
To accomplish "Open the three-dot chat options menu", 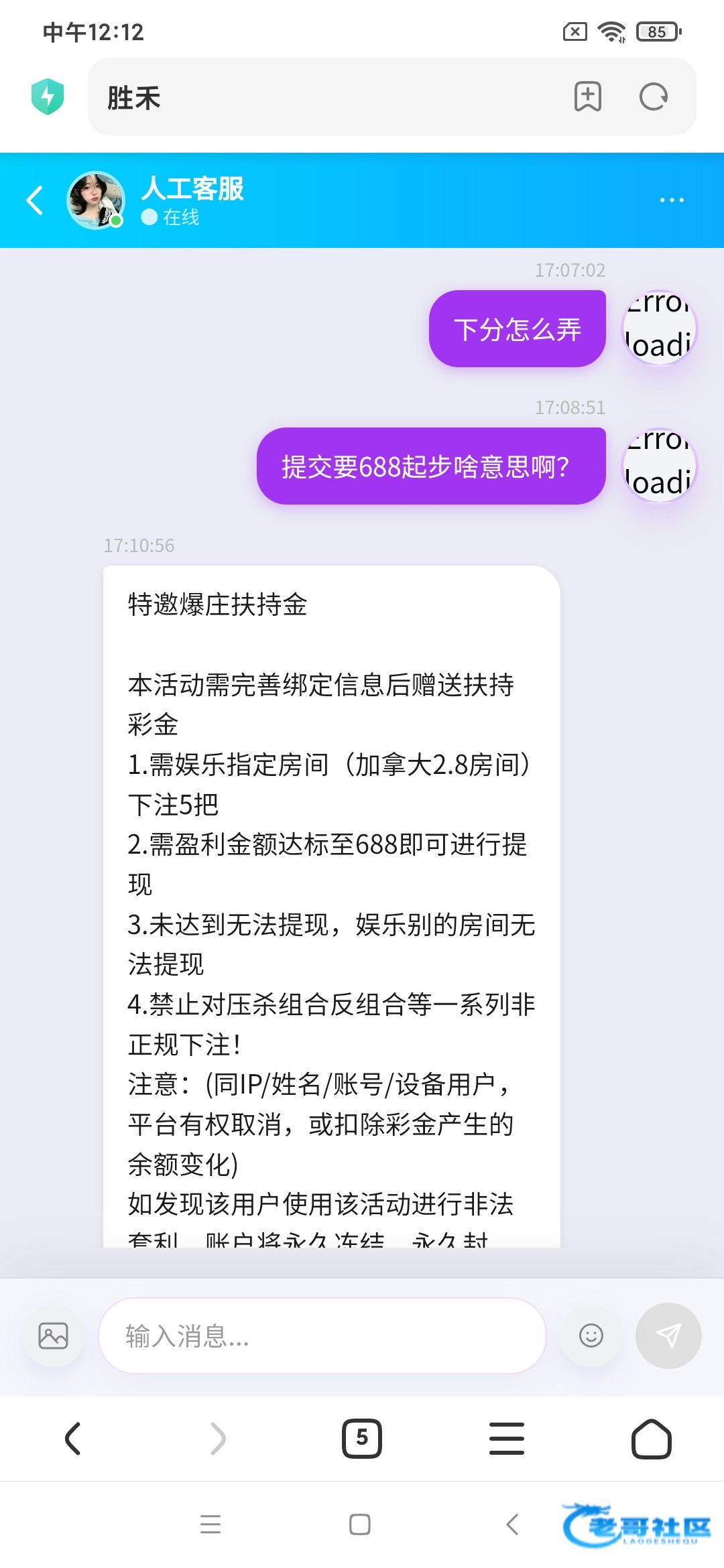I will tap(672, 200).
